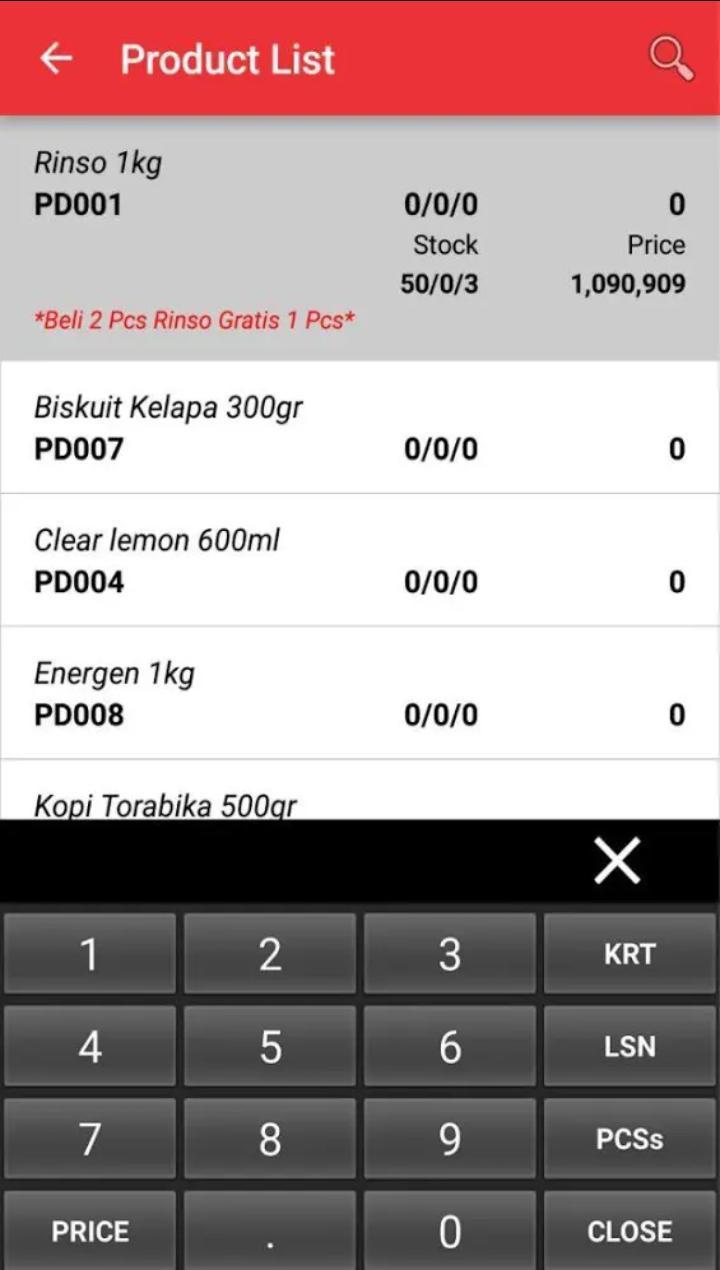
Task: Hit the CLOSE key on keypad
Action: tap(629, 1230)
